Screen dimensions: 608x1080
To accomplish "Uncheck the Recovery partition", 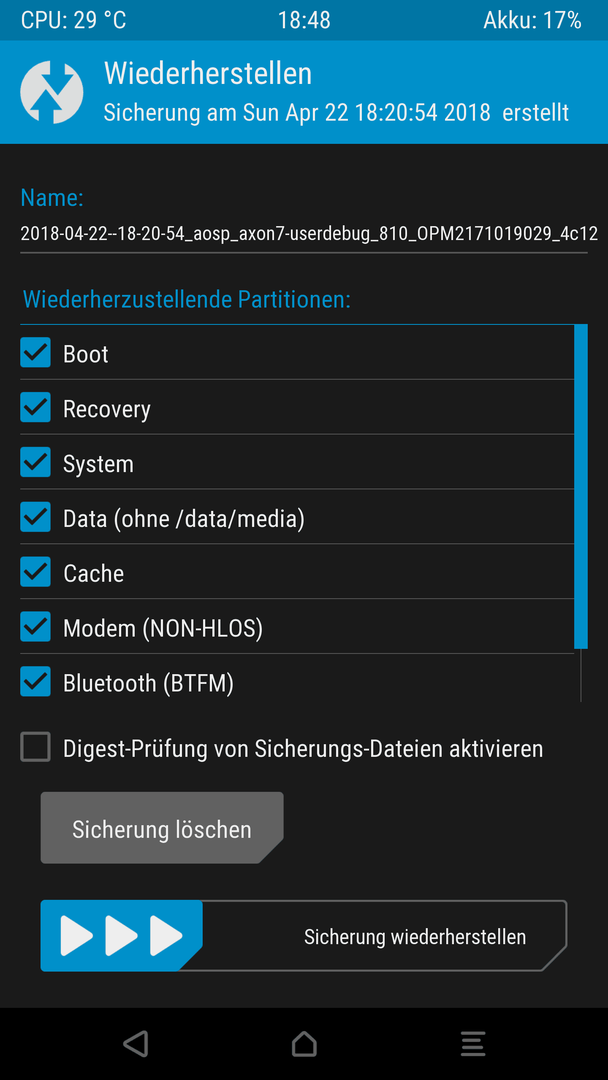I will coord(36,408).
